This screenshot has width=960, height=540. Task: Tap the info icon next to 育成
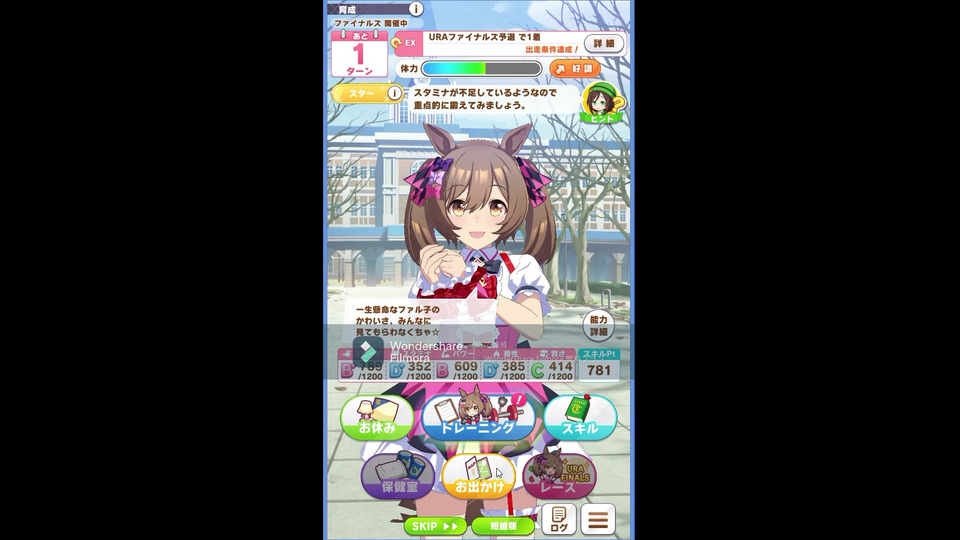click(x=415, y=9)
